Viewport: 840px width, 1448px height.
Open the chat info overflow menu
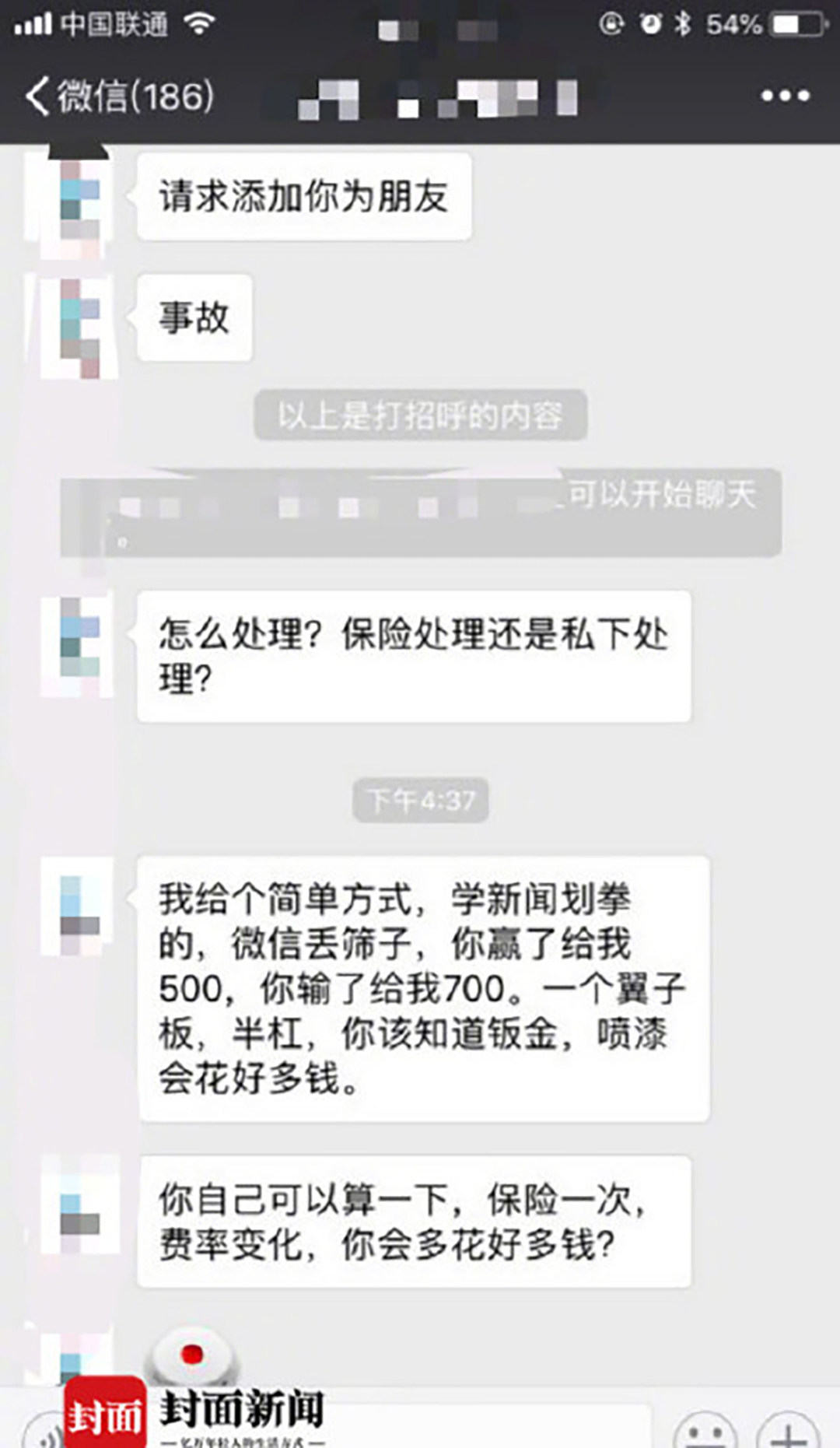785,96
